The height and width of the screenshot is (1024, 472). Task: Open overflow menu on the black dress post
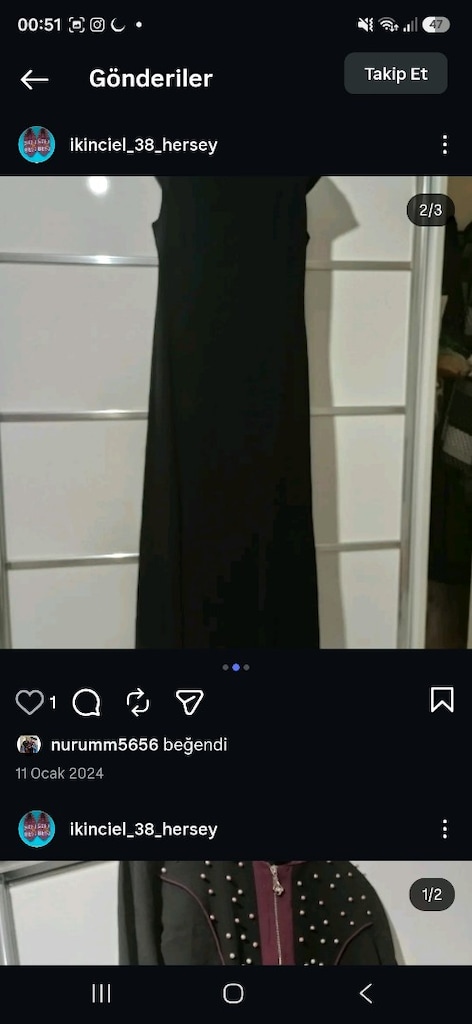[x=445, y=145]
